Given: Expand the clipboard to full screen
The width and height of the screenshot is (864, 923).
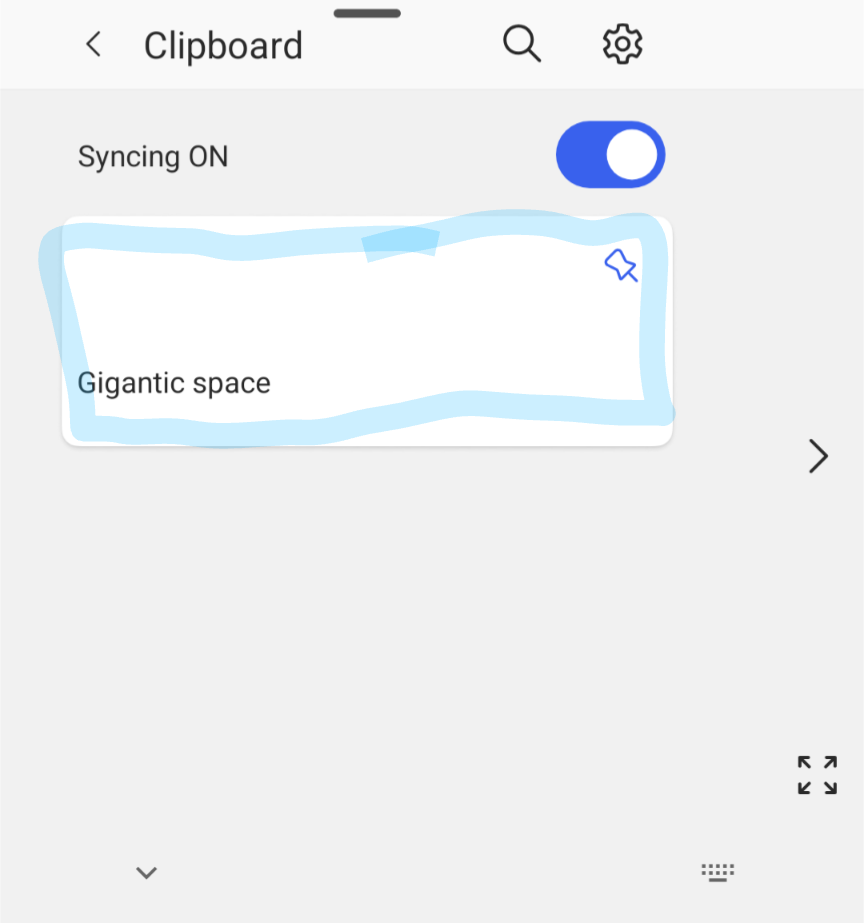Looking at the screenshot, I should pyautogui.click(x=817, y=775).
